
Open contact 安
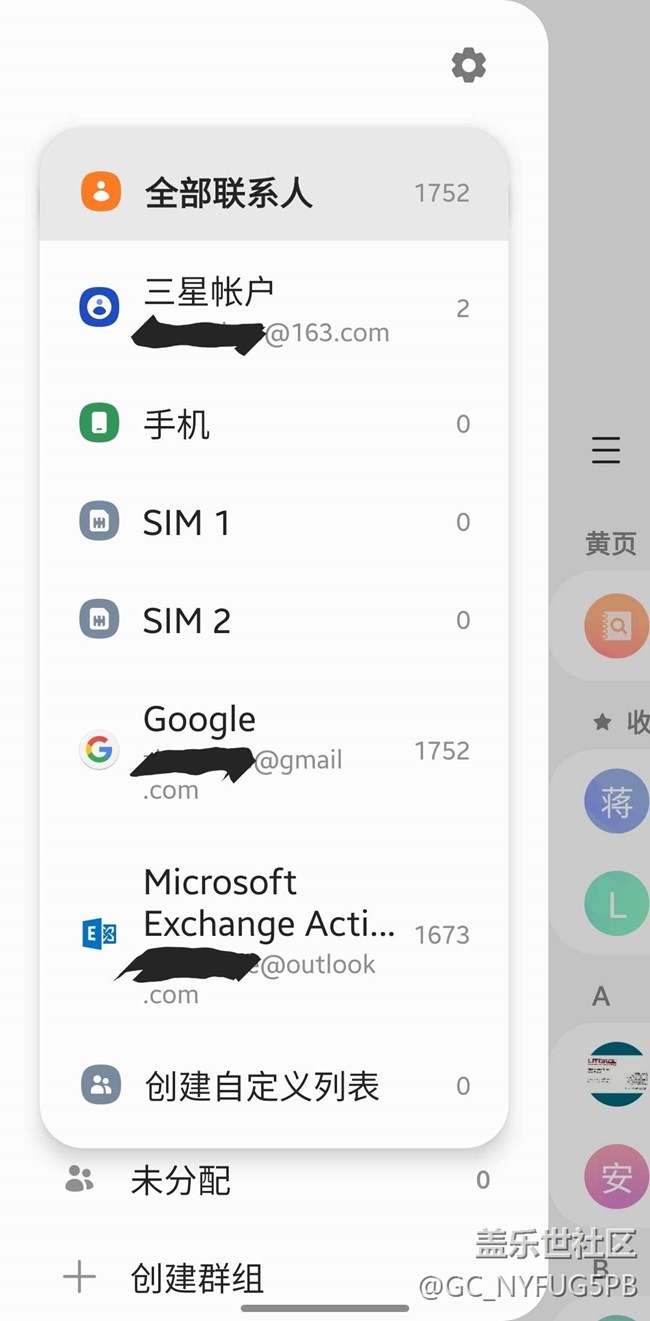617,1177
